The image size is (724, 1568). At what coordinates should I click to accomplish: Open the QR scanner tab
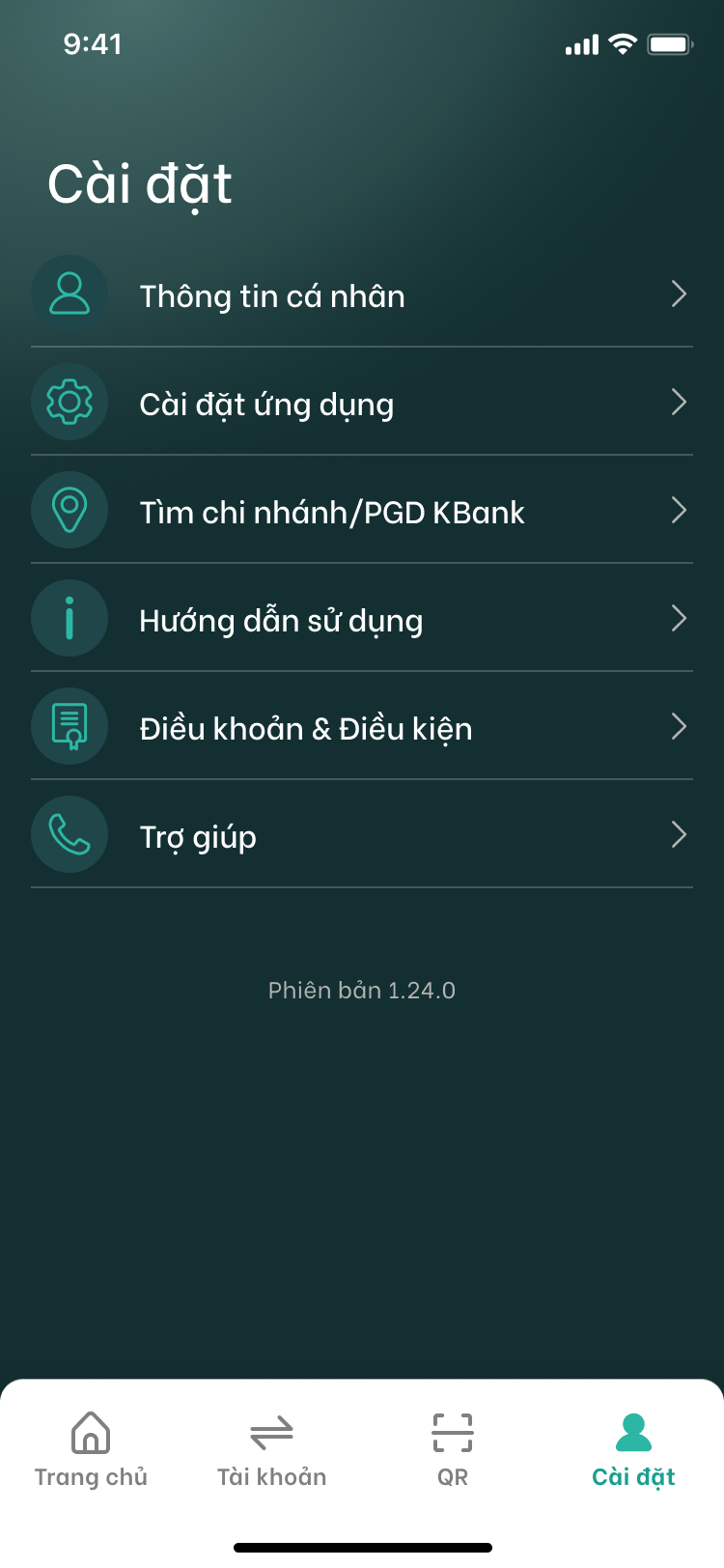coord(453,1449)
